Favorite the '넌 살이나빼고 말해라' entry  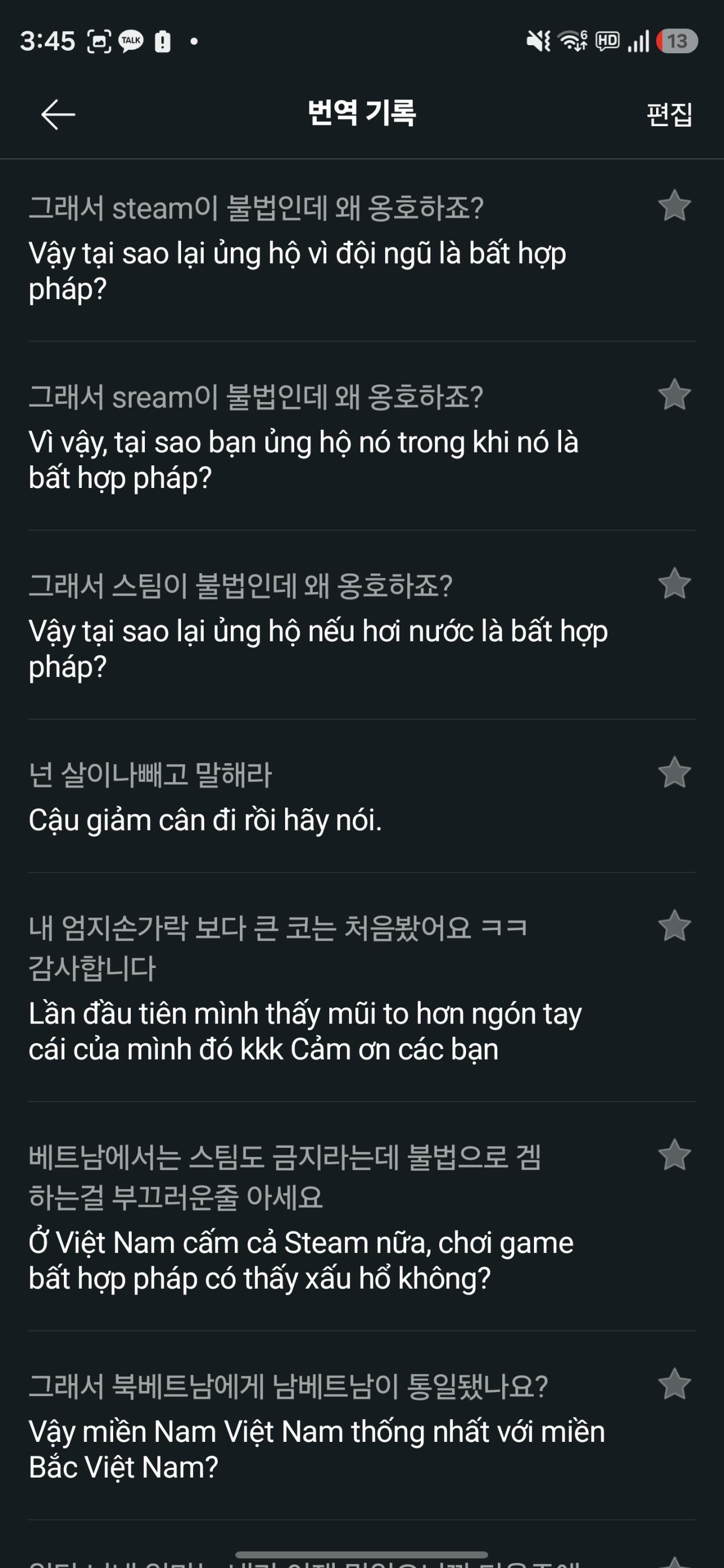coord(674,773)
